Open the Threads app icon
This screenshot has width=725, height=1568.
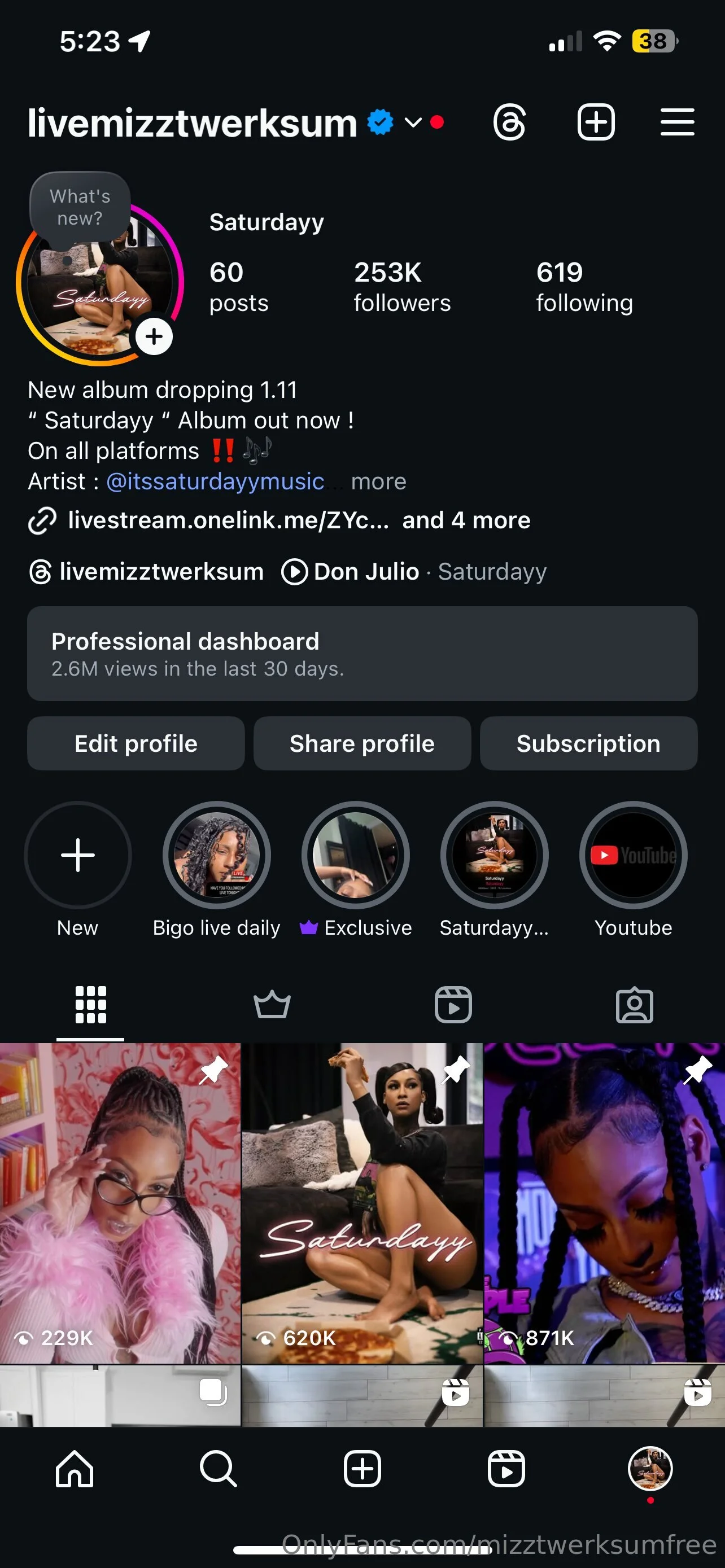click(509, 123)
